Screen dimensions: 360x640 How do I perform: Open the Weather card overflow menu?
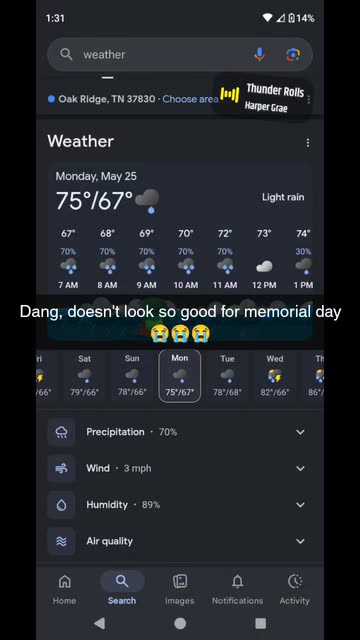[x=307, y=142]
